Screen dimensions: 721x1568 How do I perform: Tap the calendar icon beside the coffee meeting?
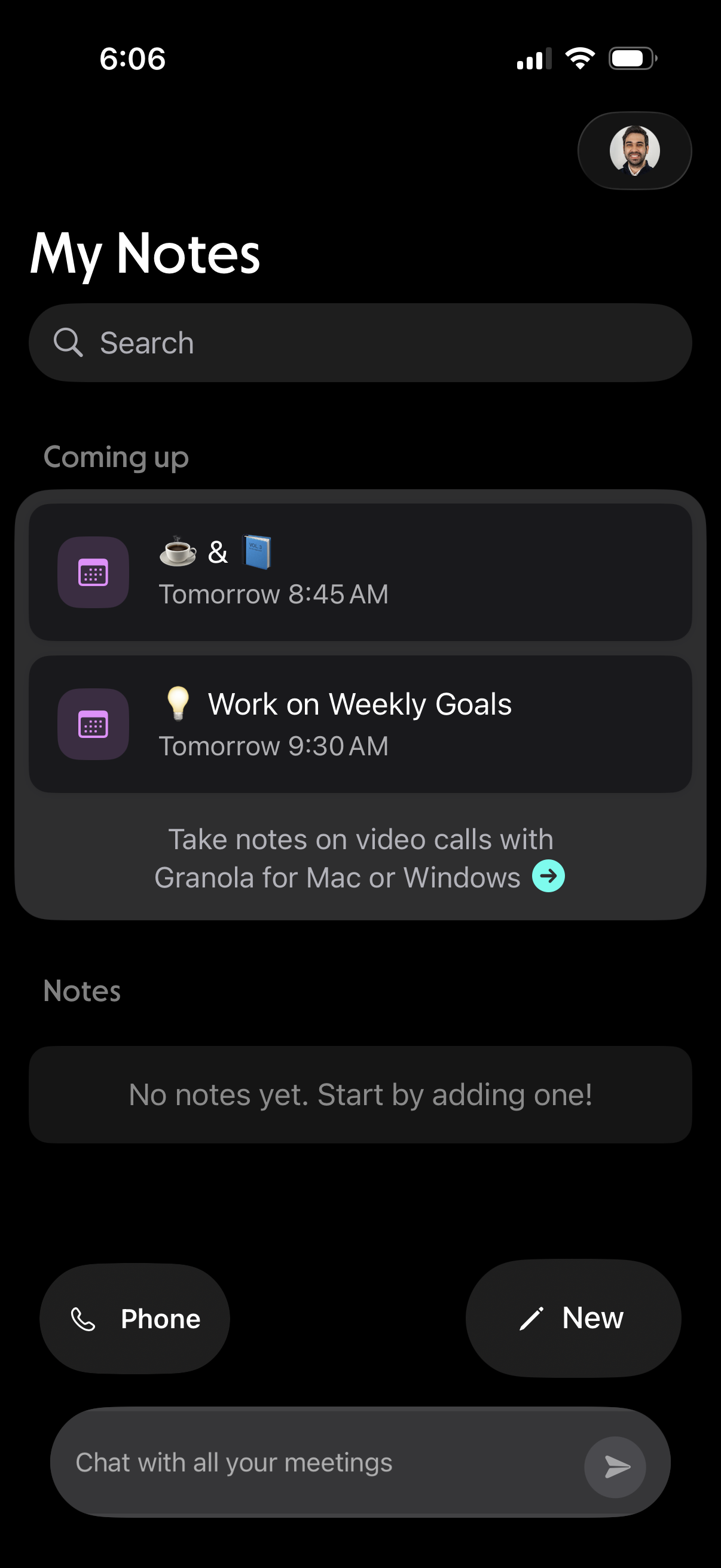pos(93,572)
